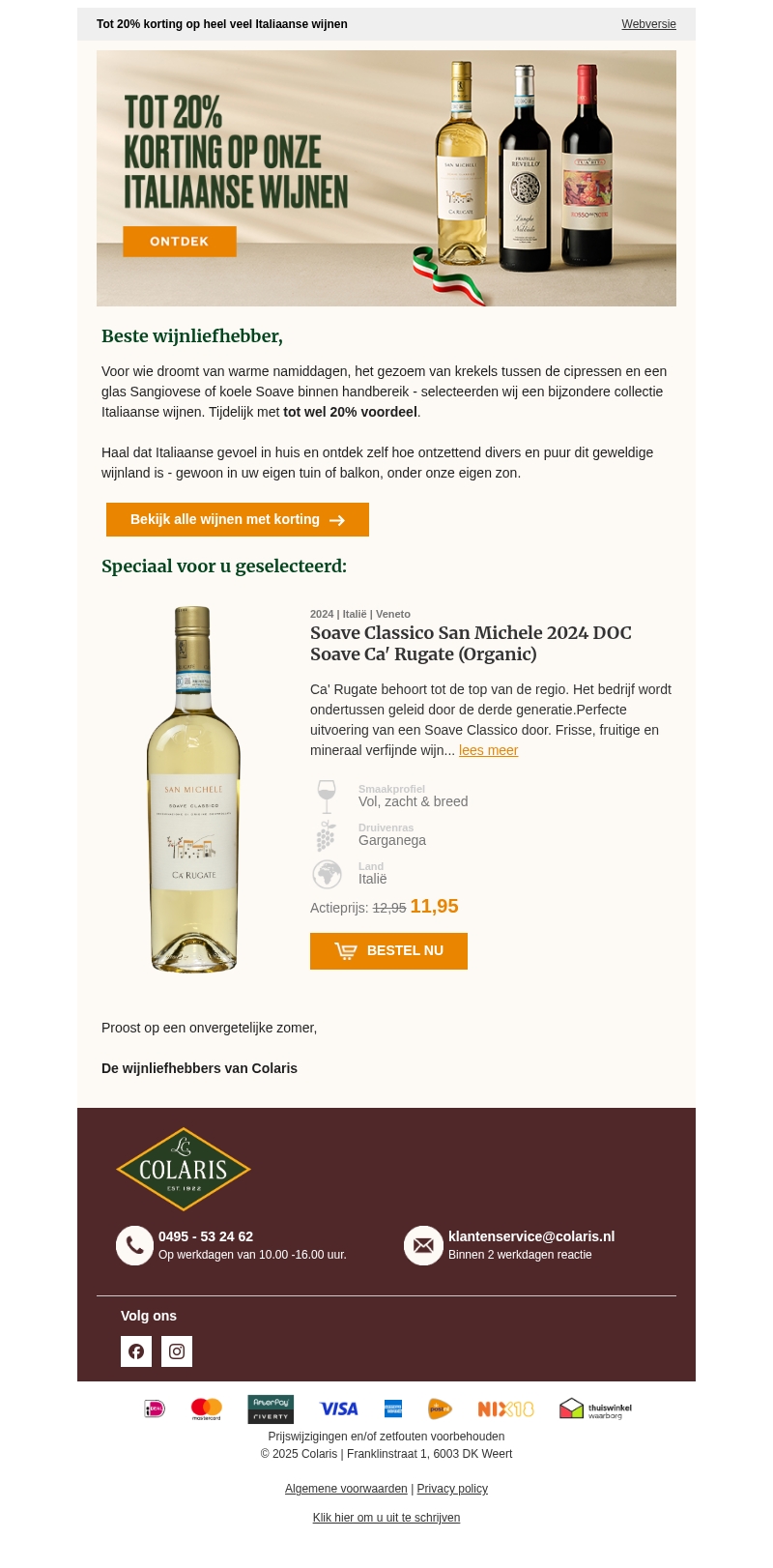Tap the lees meer link
This screenshot has width=773, height=1568.
click(x=488, y=750)
